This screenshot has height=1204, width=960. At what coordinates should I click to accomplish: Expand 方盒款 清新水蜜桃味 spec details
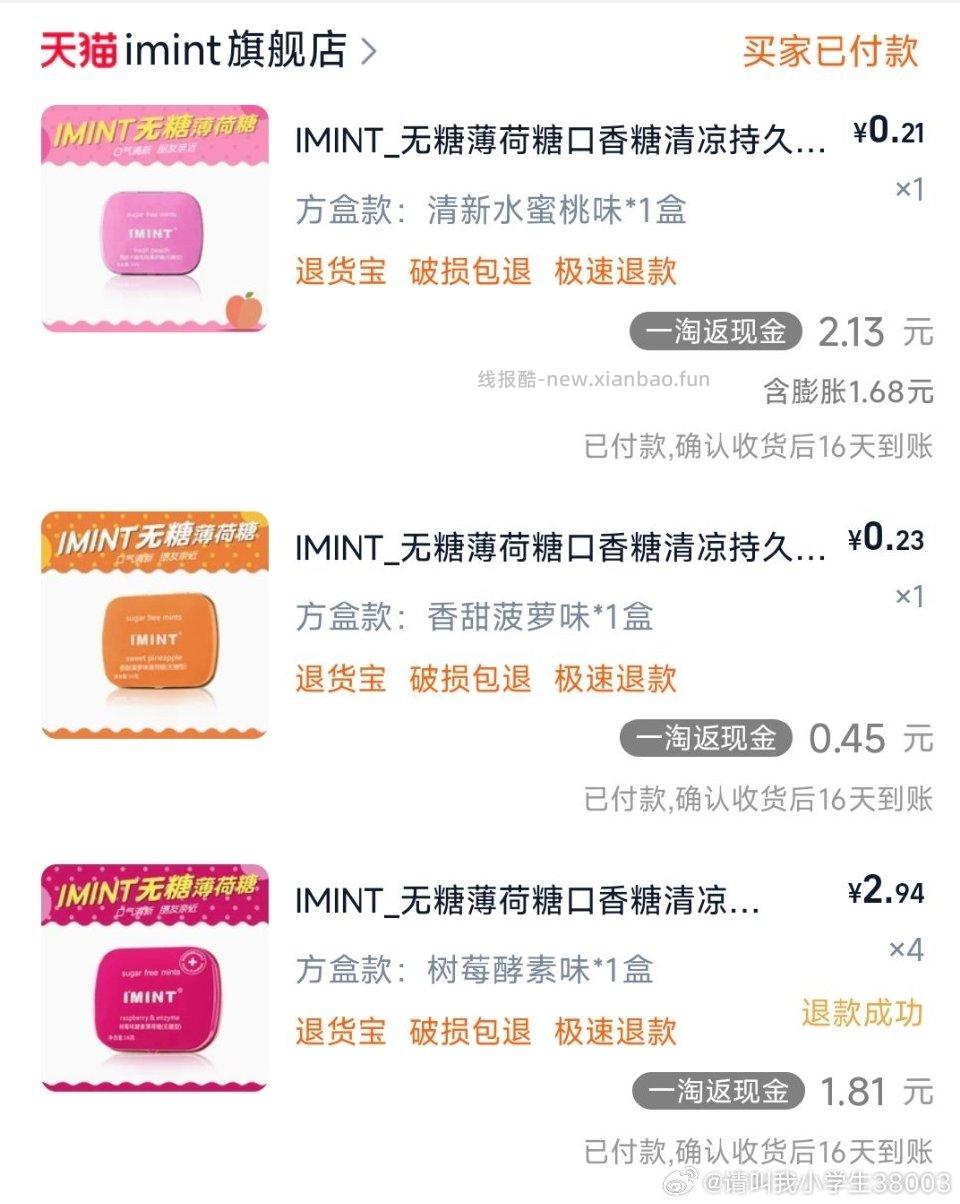click(490, 211)
